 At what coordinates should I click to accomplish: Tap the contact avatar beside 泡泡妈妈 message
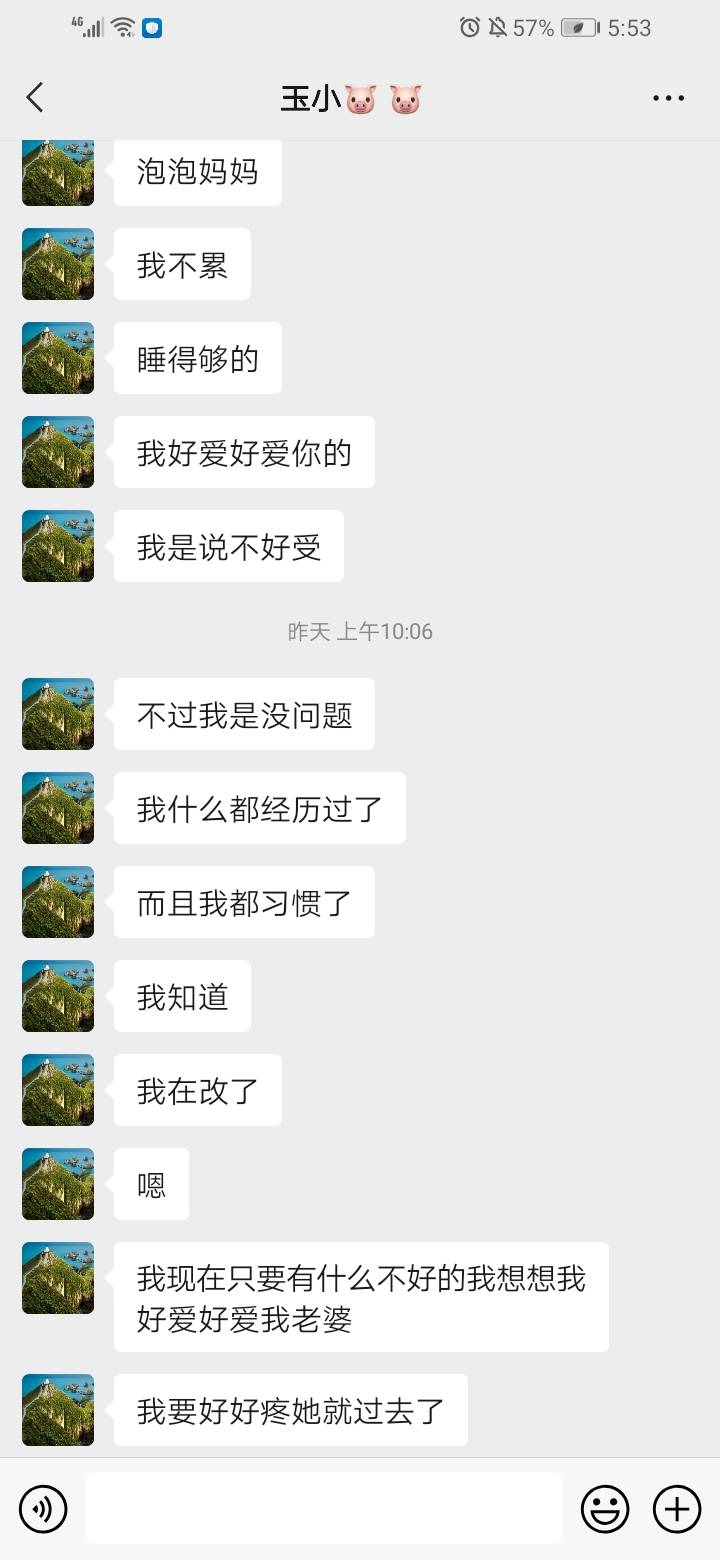click(57, 171)
